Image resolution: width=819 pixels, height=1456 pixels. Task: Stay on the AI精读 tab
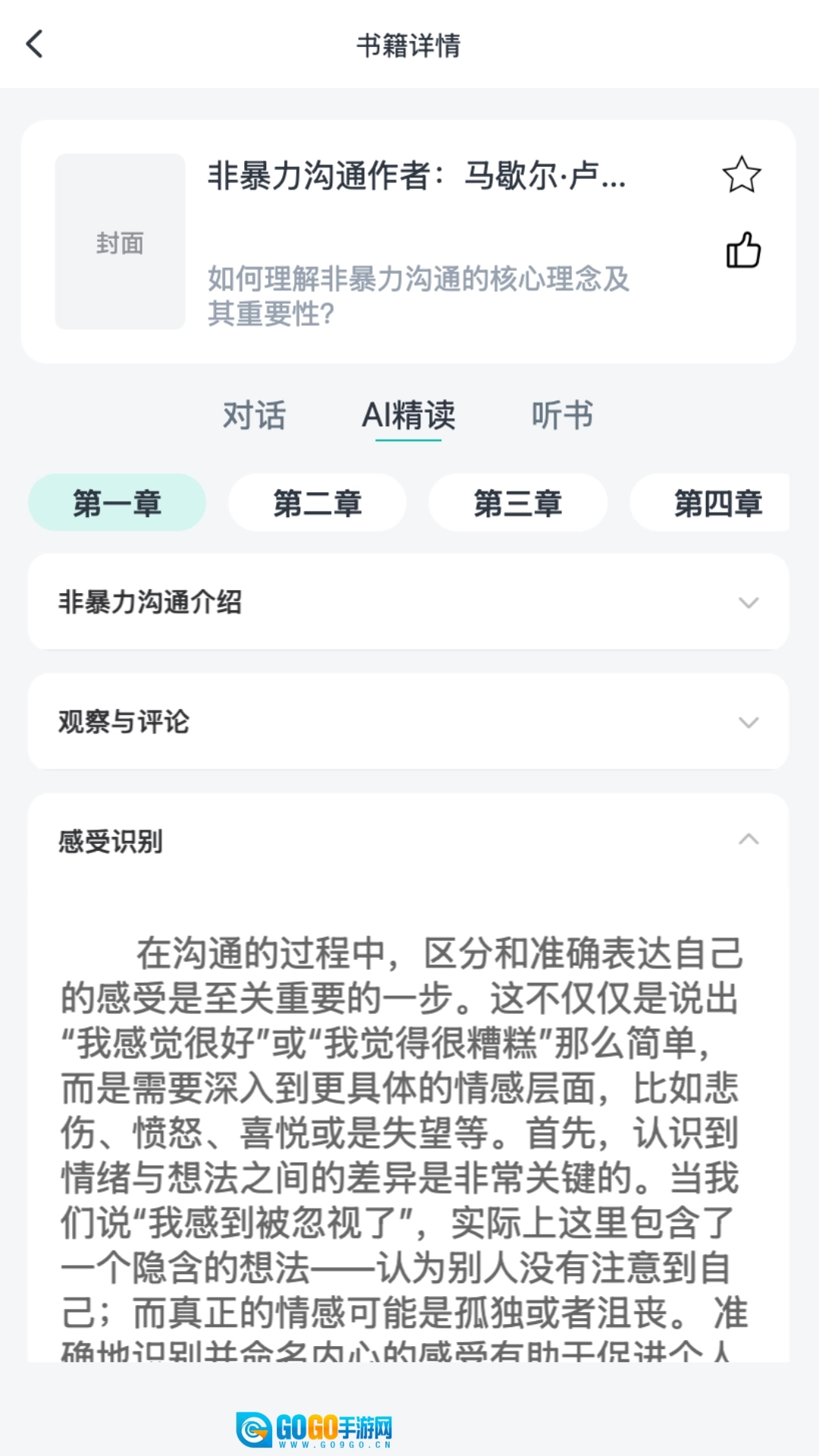[x=409, y=416]
